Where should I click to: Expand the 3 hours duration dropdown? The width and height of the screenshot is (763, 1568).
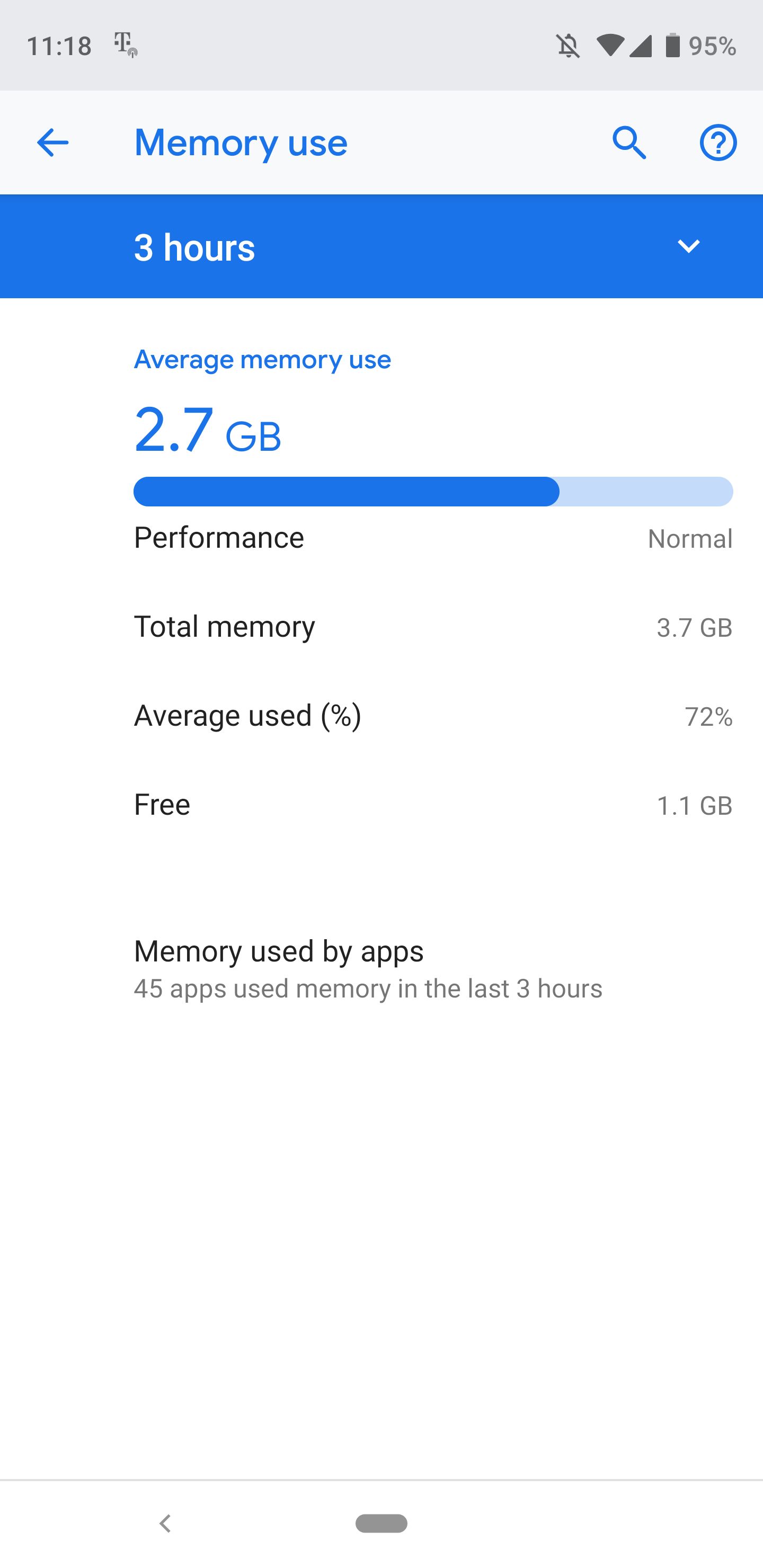(688, 246)
